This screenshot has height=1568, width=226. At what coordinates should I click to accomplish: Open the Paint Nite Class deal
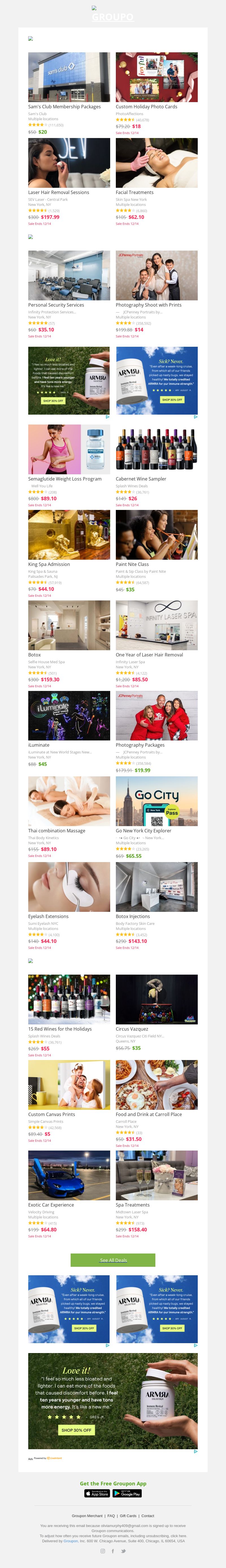(x=156, y=535)
